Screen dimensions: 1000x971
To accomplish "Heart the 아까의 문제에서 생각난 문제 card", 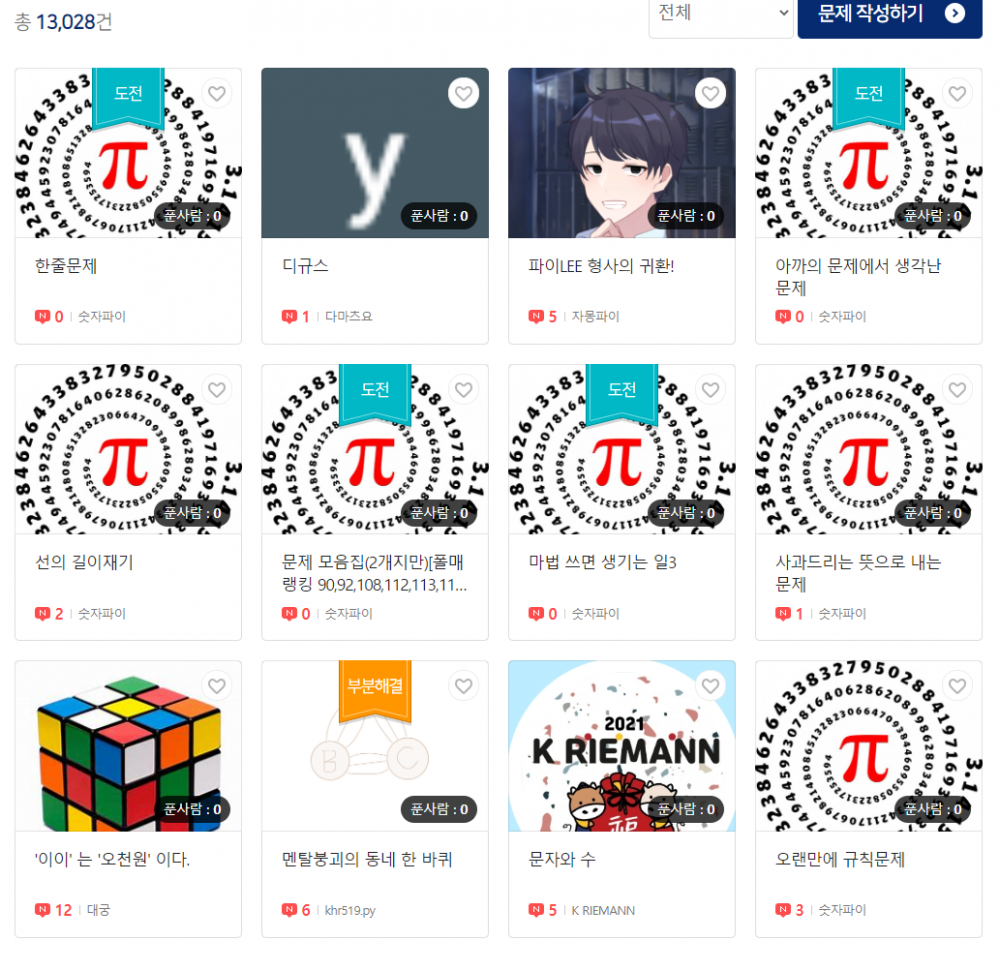I will (957, 94).
